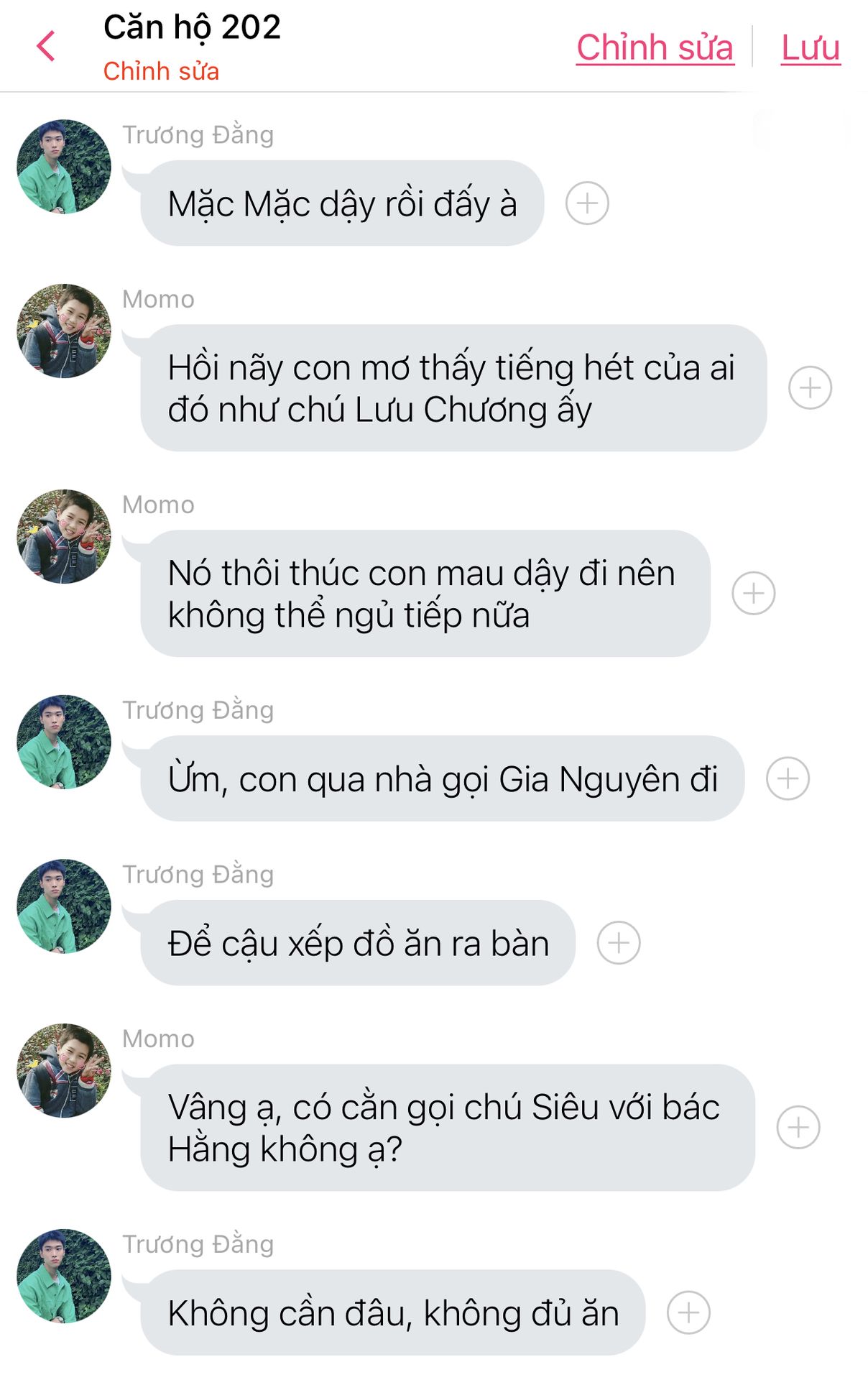
Task: Select the 'Để cậu xếp đồ ăn ra bàn' bubble
Action: [358, 943]
